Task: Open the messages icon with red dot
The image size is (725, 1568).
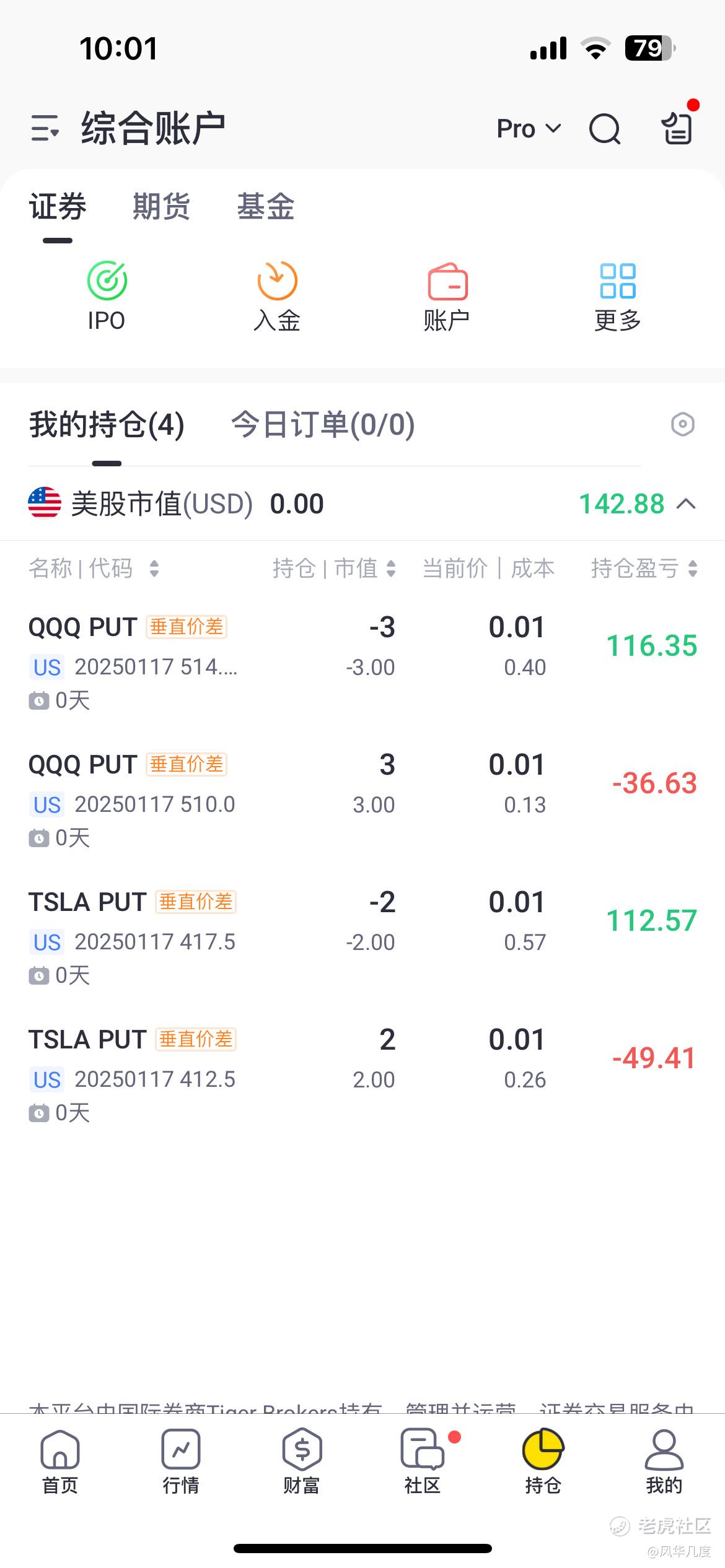Action: (x=678, y=126)
